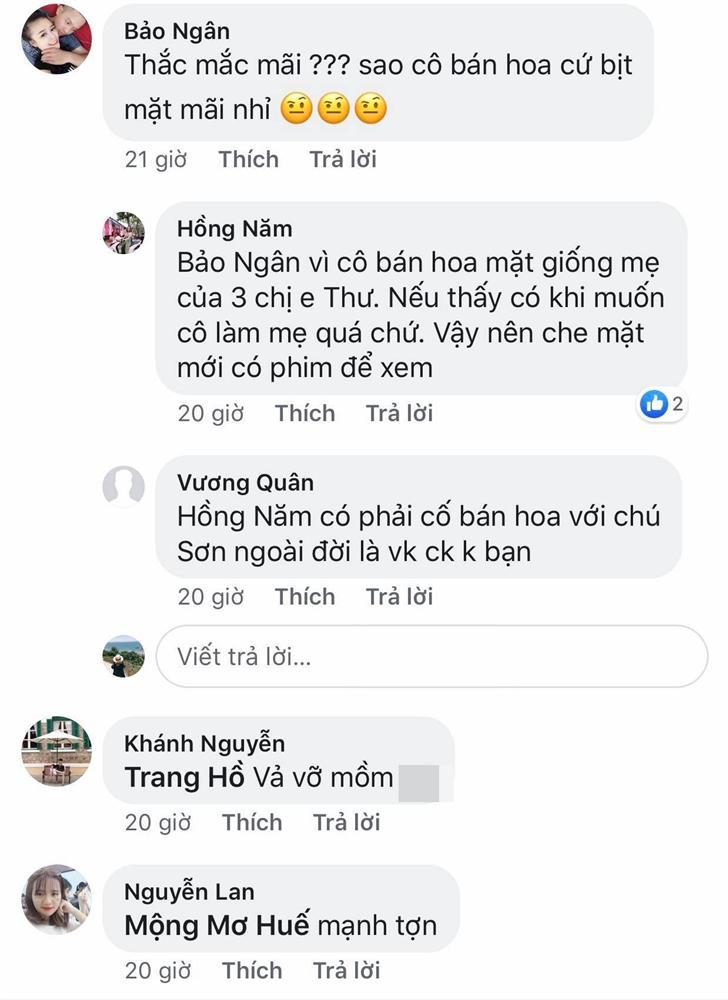Click your own avatar beside the reply box

coord(124,658)
